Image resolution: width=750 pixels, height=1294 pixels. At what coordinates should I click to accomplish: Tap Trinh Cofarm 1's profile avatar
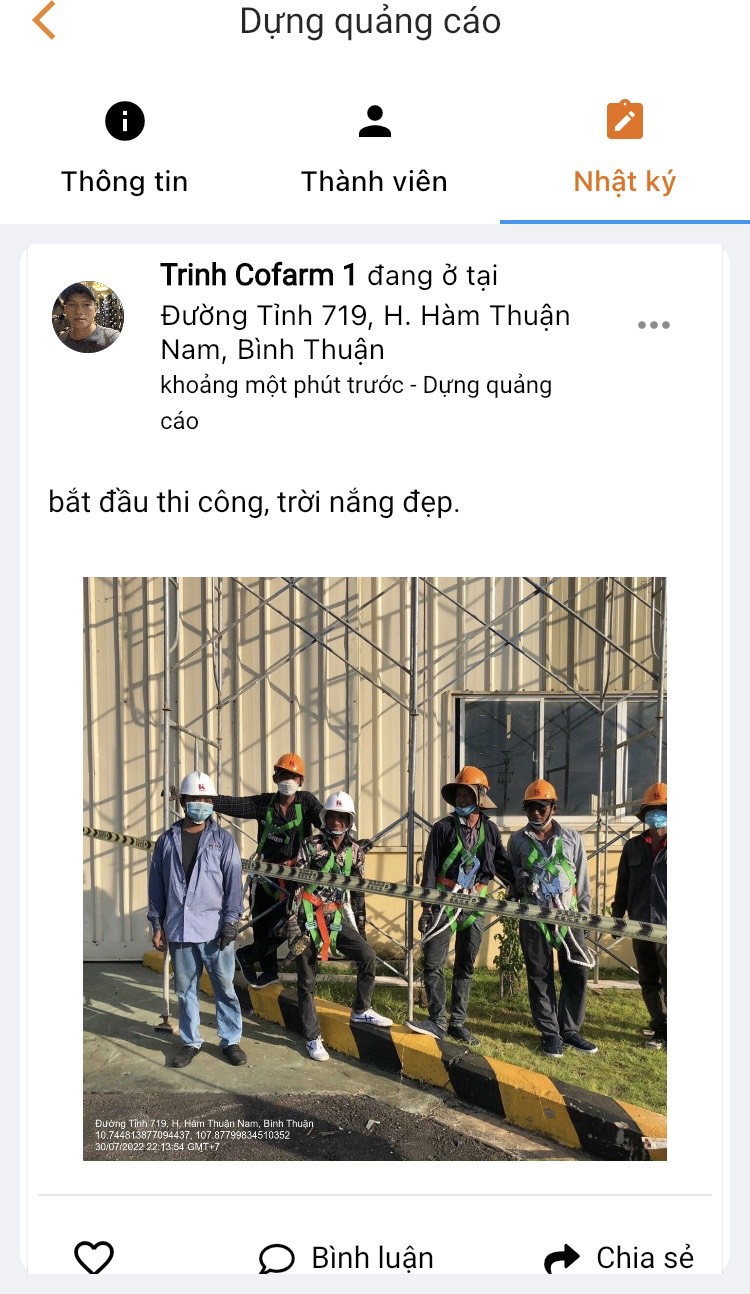[x=88, y=317]
